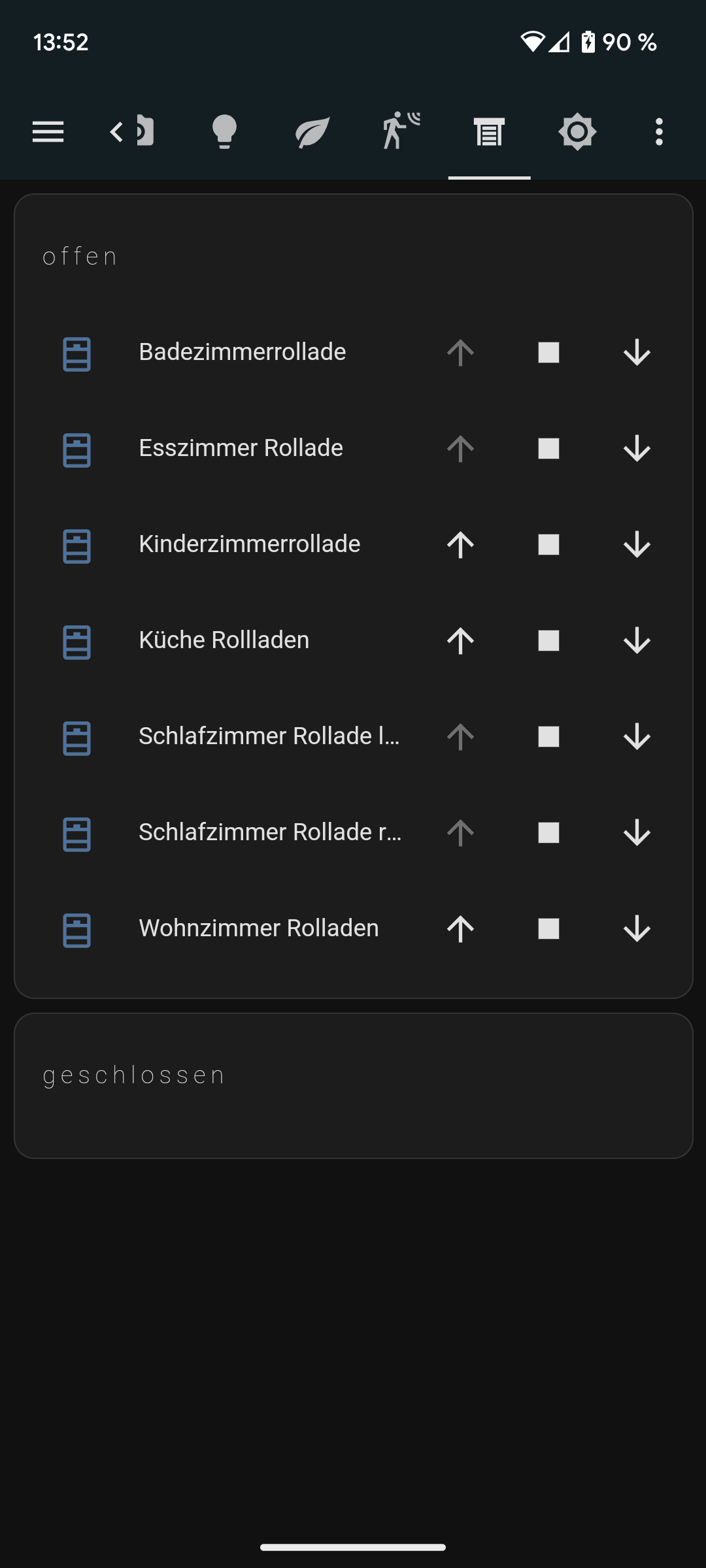The height and width of the screenshot is (1568, 706).
Task: Open the three-dot overflow menu
Action: [x=658, y=131]
